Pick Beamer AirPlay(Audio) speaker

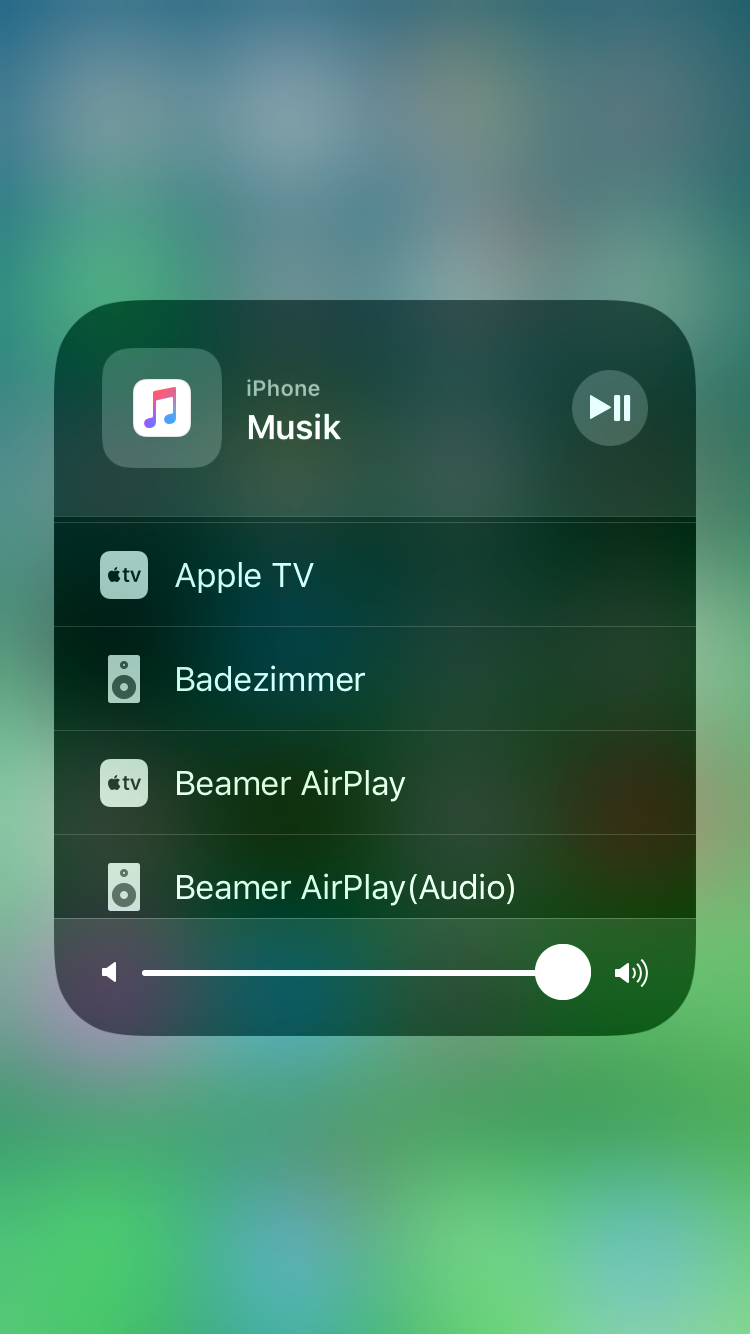click(374, 885)
